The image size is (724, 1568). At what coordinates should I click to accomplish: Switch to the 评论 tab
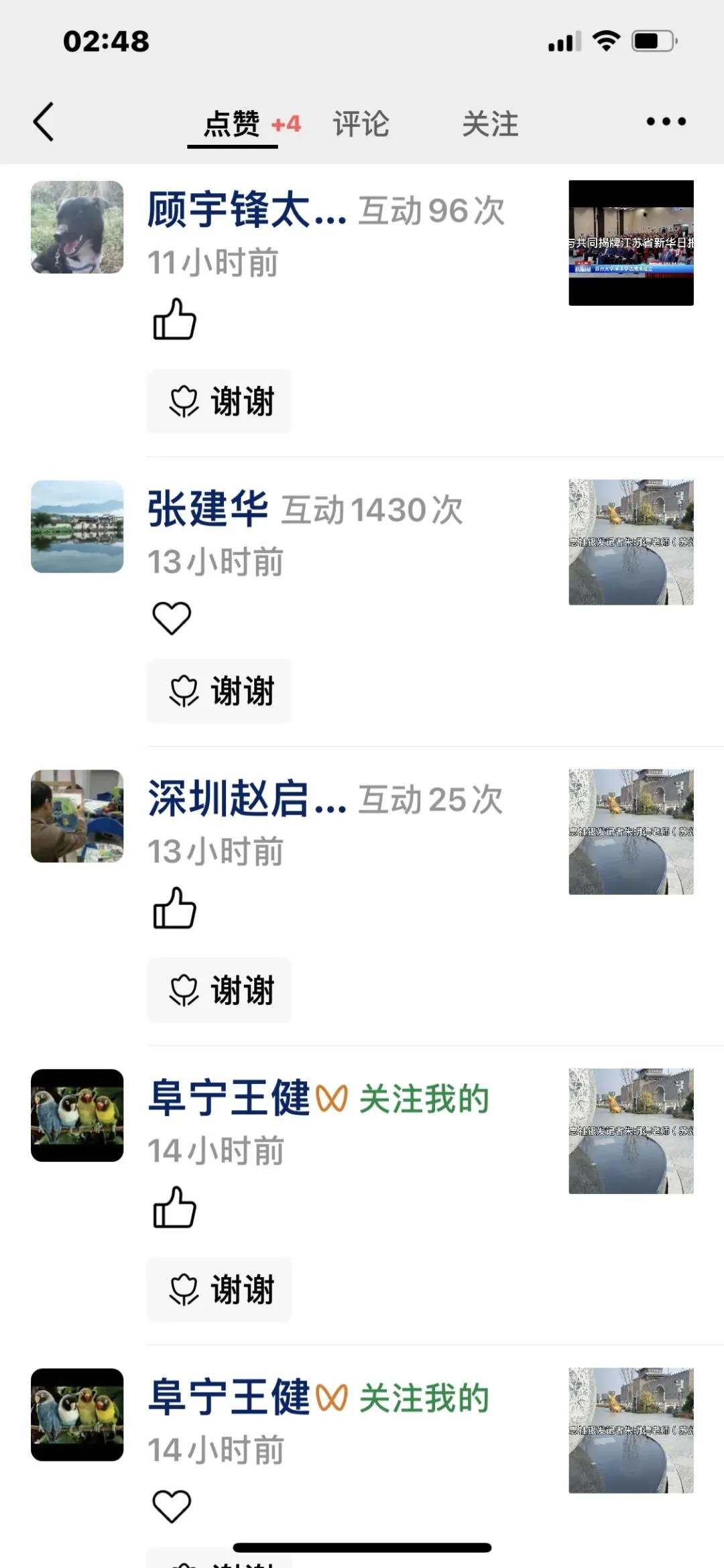[x=361, y=124]
